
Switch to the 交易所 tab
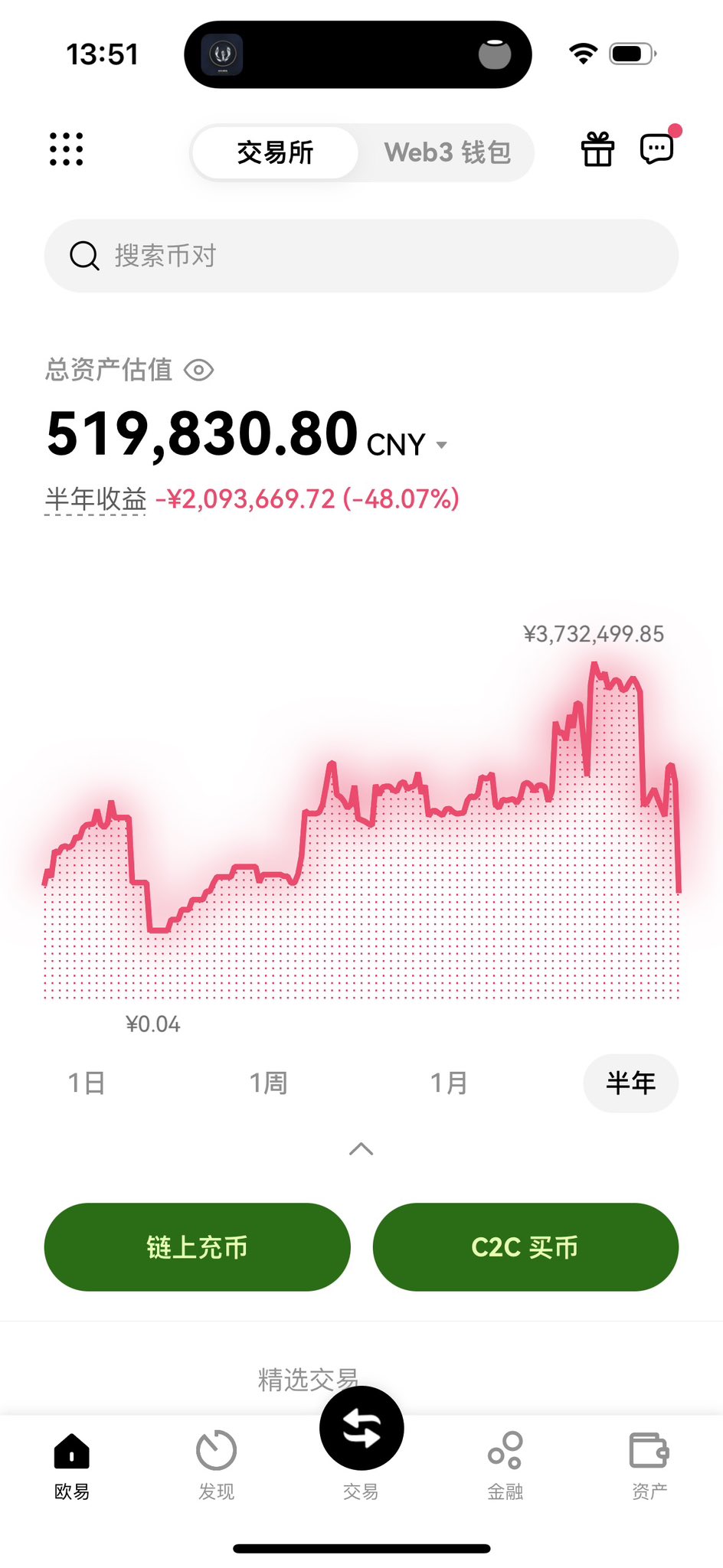(275, 152)
